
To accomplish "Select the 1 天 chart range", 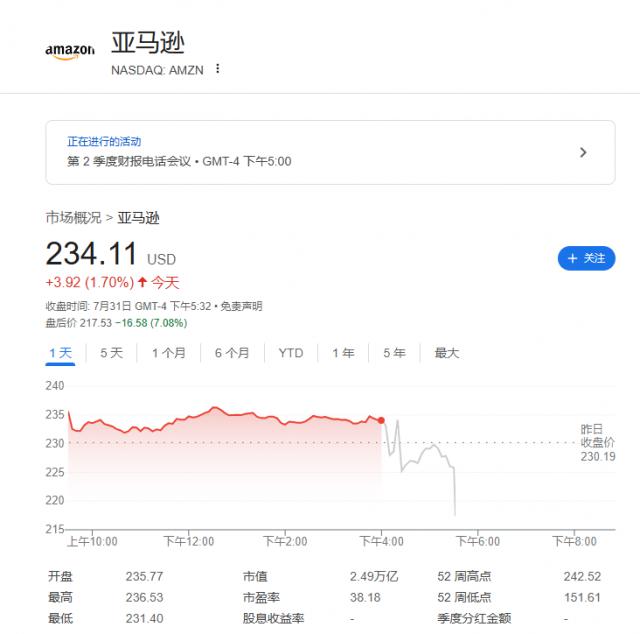I will (60, 353).
